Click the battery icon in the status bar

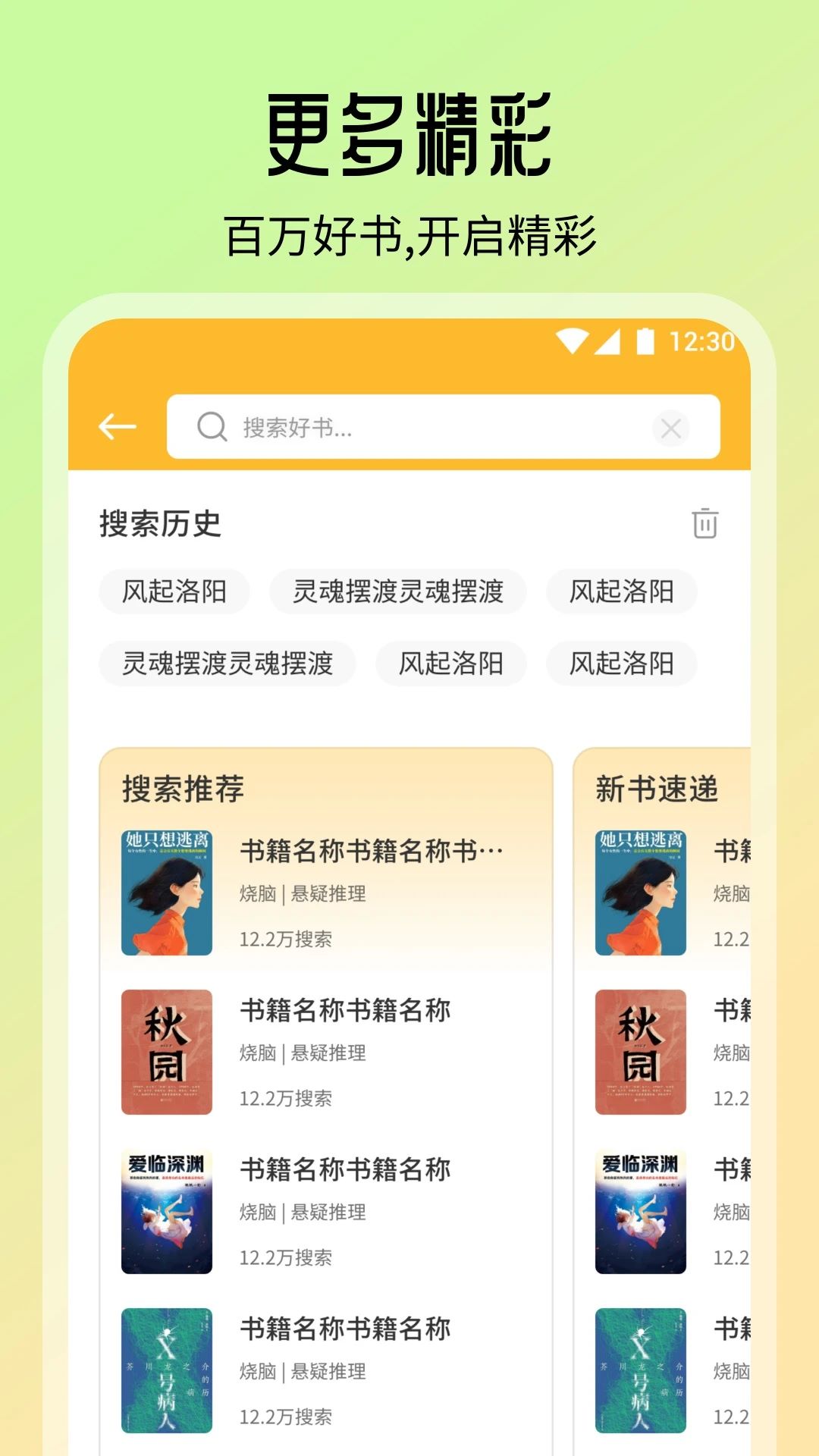[x=645, y=341]
